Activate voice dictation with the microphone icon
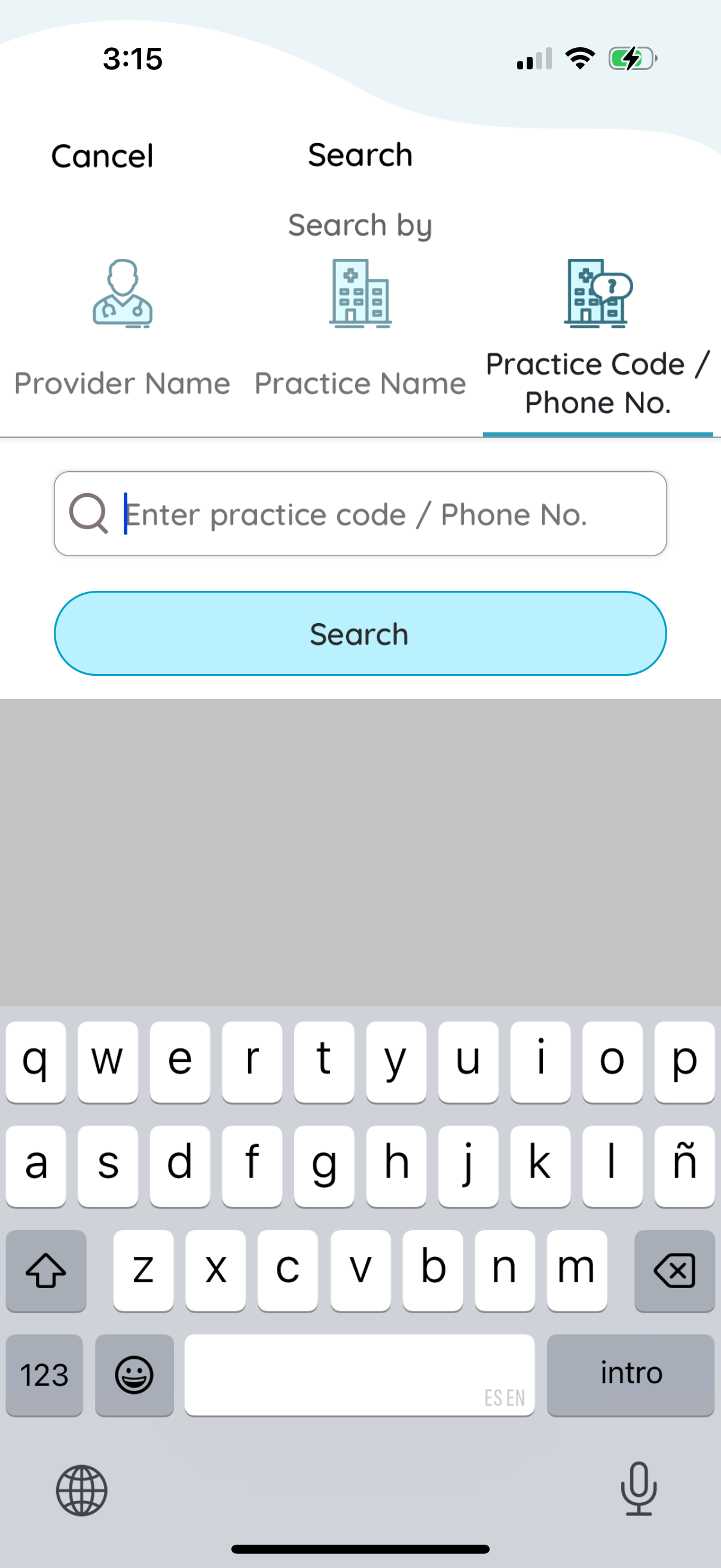 tap(640, 1491)
